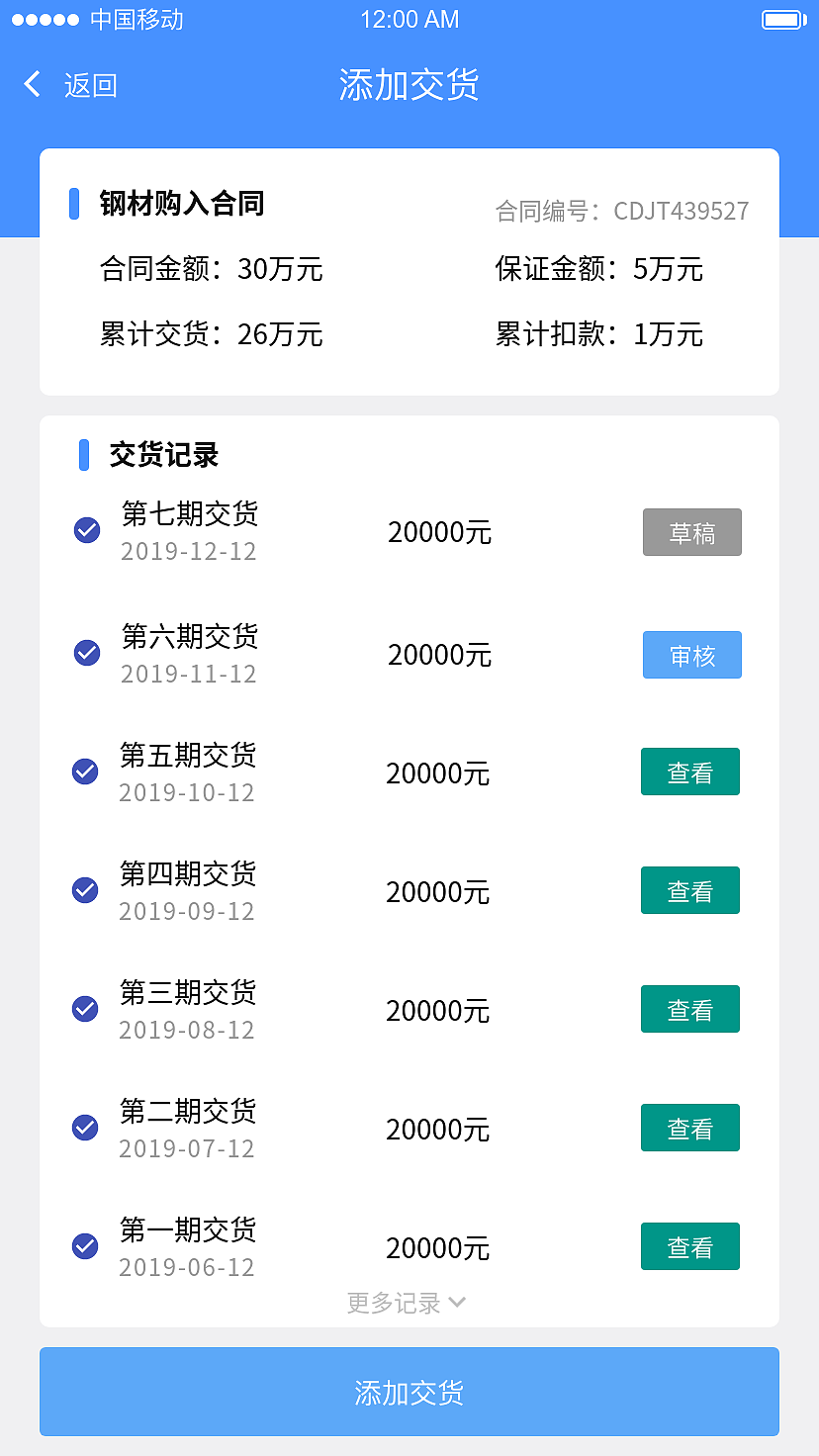Click the battery icon in status bar
819x1456 pixels.
point(784,18)
